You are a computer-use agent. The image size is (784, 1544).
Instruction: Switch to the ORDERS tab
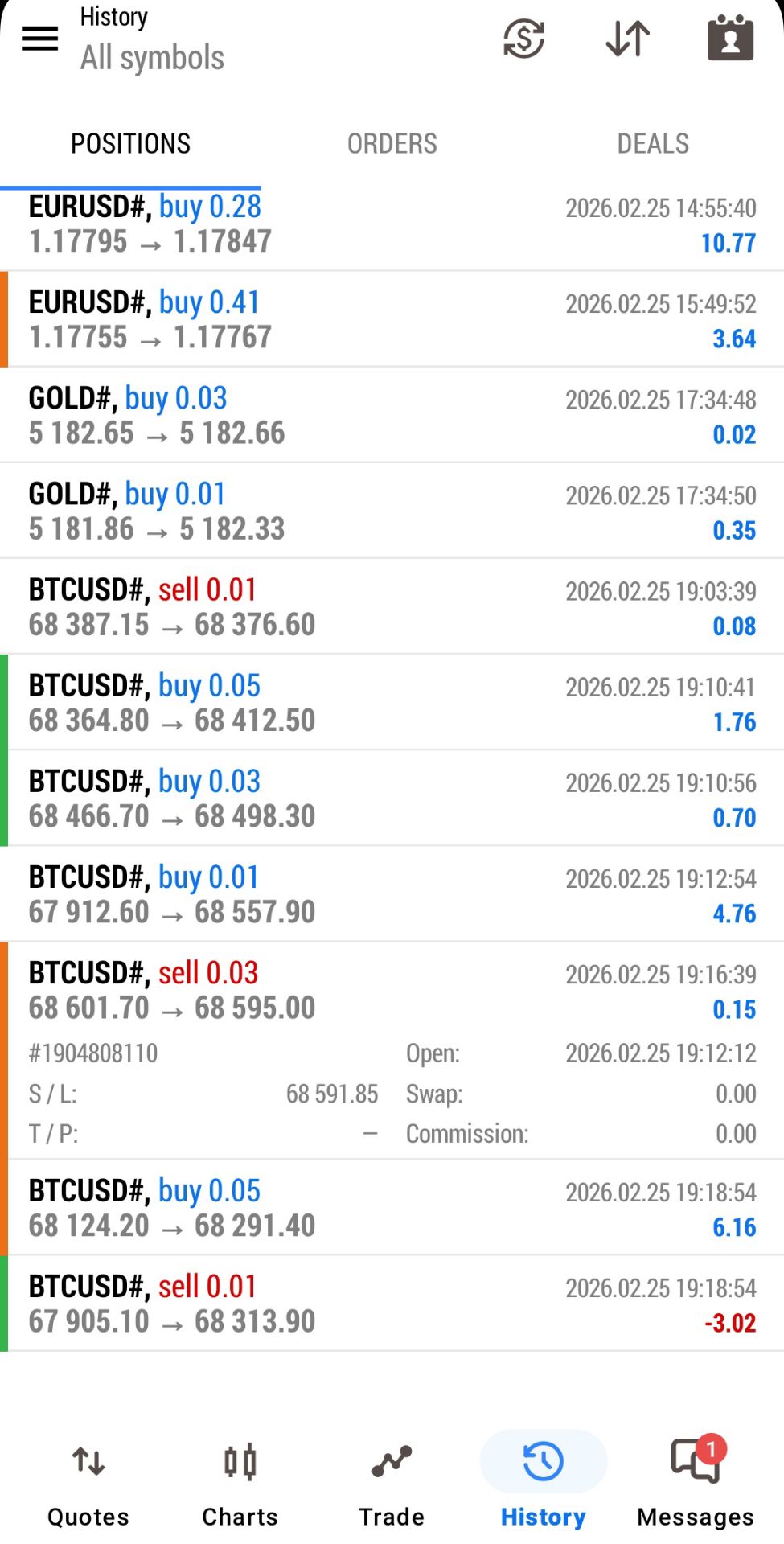point(392,144)
